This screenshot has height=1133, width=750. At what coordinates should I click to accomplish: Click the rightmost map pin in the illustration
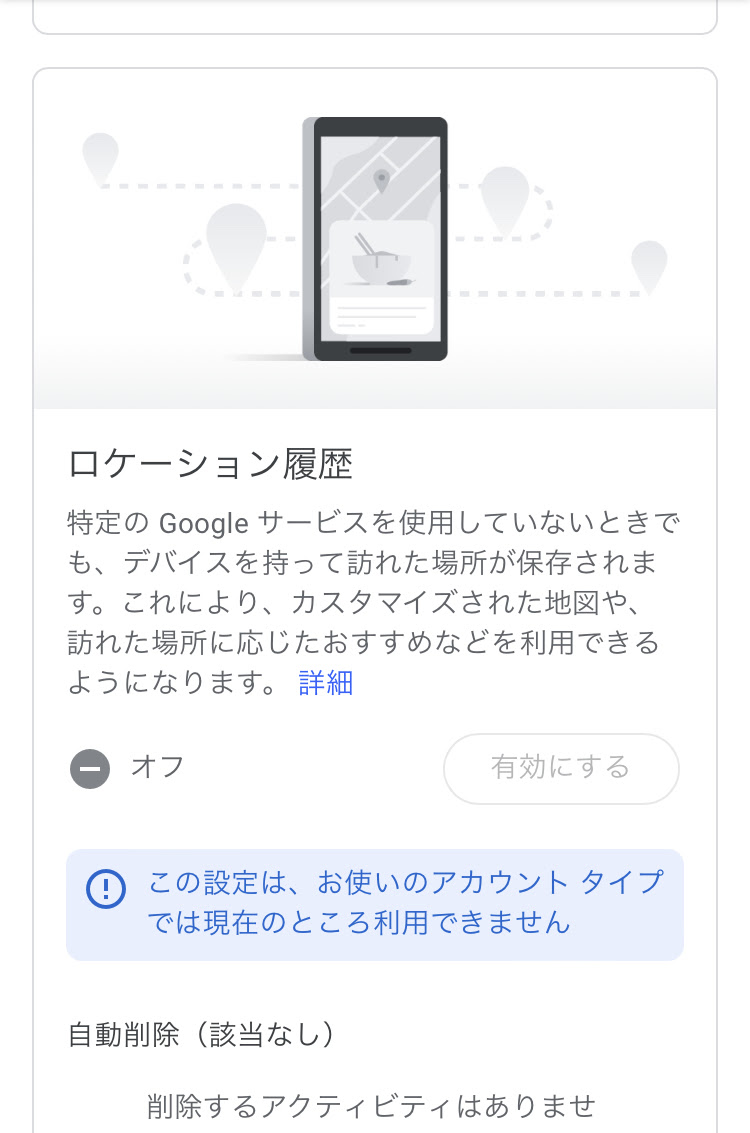pyautogui.click(x=651, y=265)
